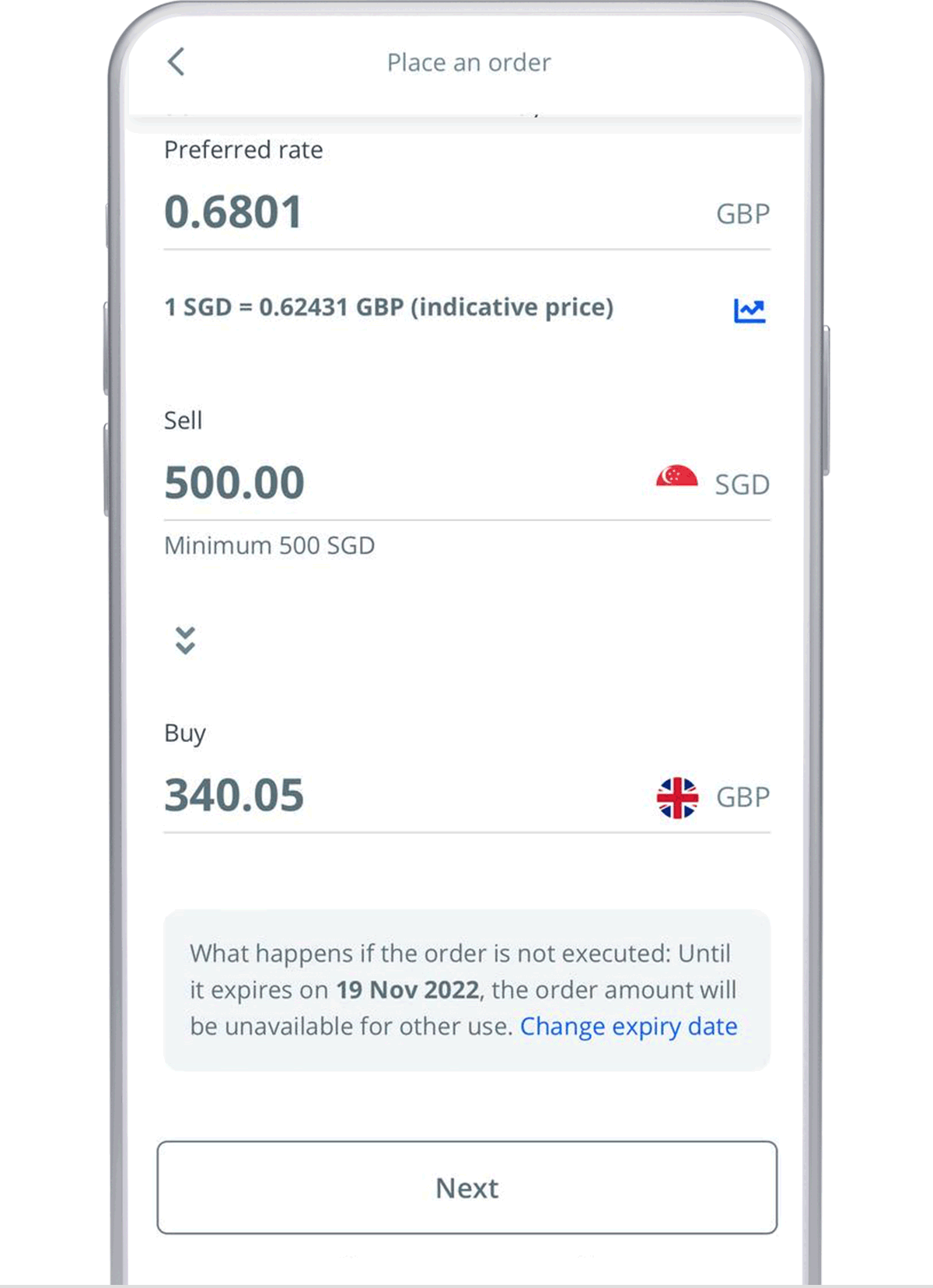Select the SGD sell currency
Image resolution: width=933 pixels, height=1288 pixels.
click(713, 484)
